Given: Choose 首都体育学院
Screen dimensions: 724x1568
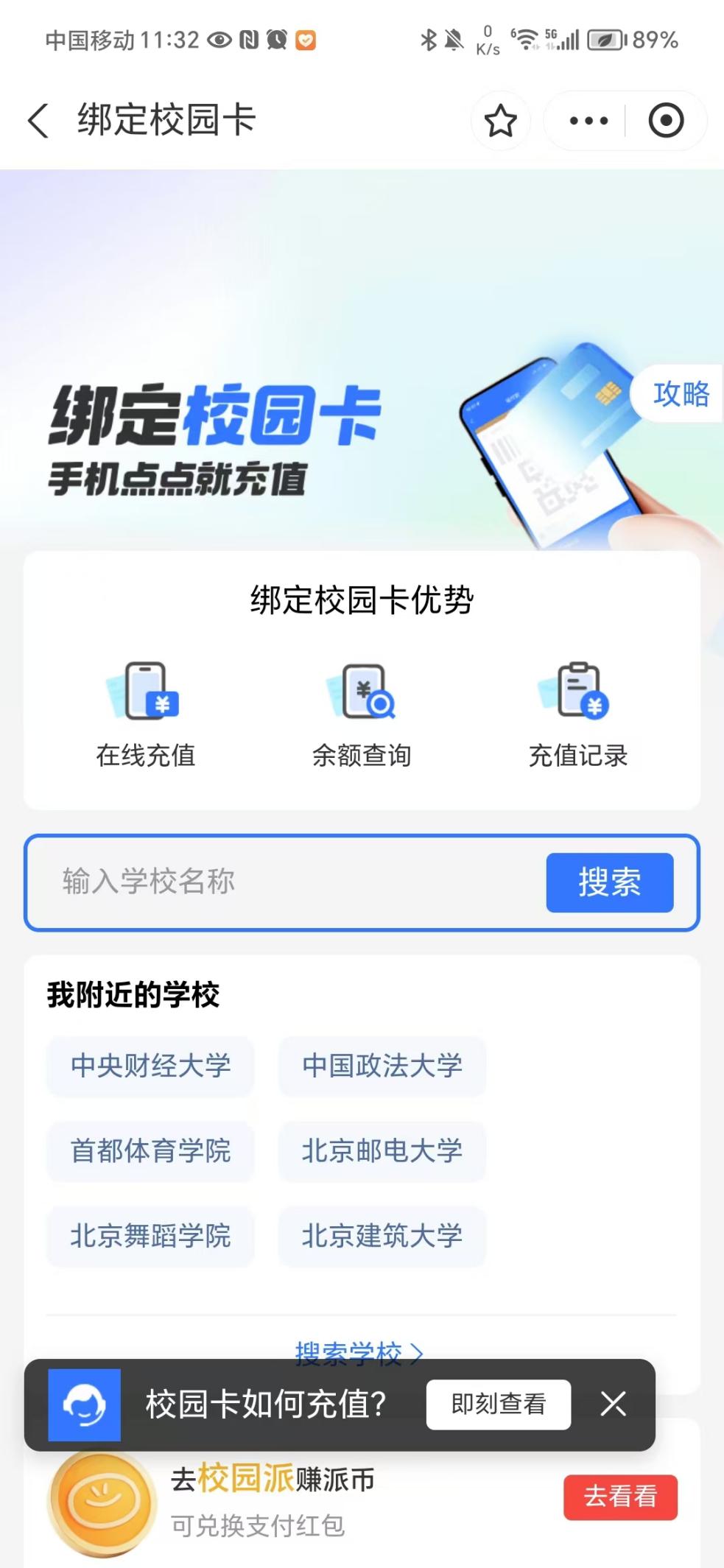Looking at the screenshot, I should [150, 1150].
